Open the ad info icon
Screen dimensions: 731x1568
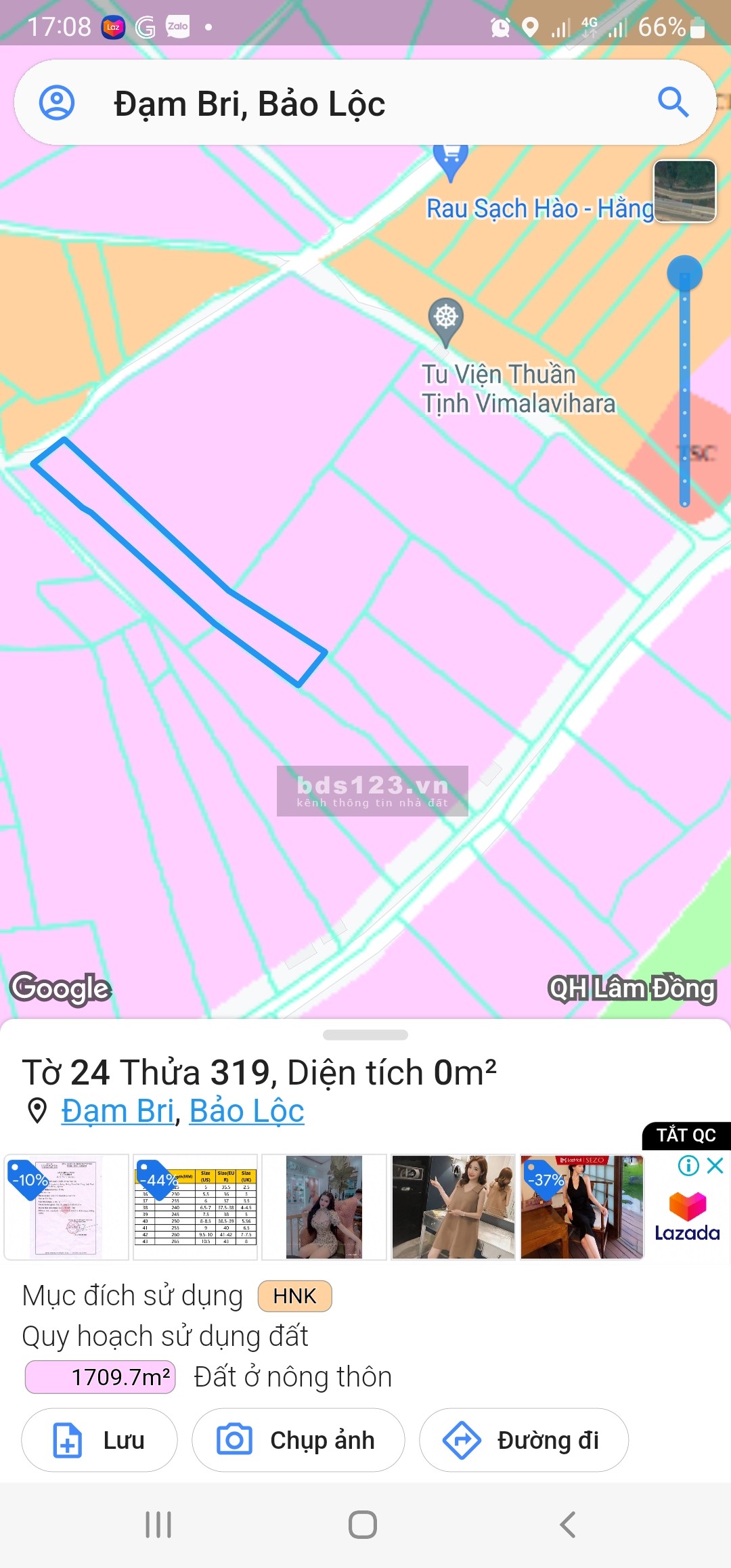(x=688, y=1165)
